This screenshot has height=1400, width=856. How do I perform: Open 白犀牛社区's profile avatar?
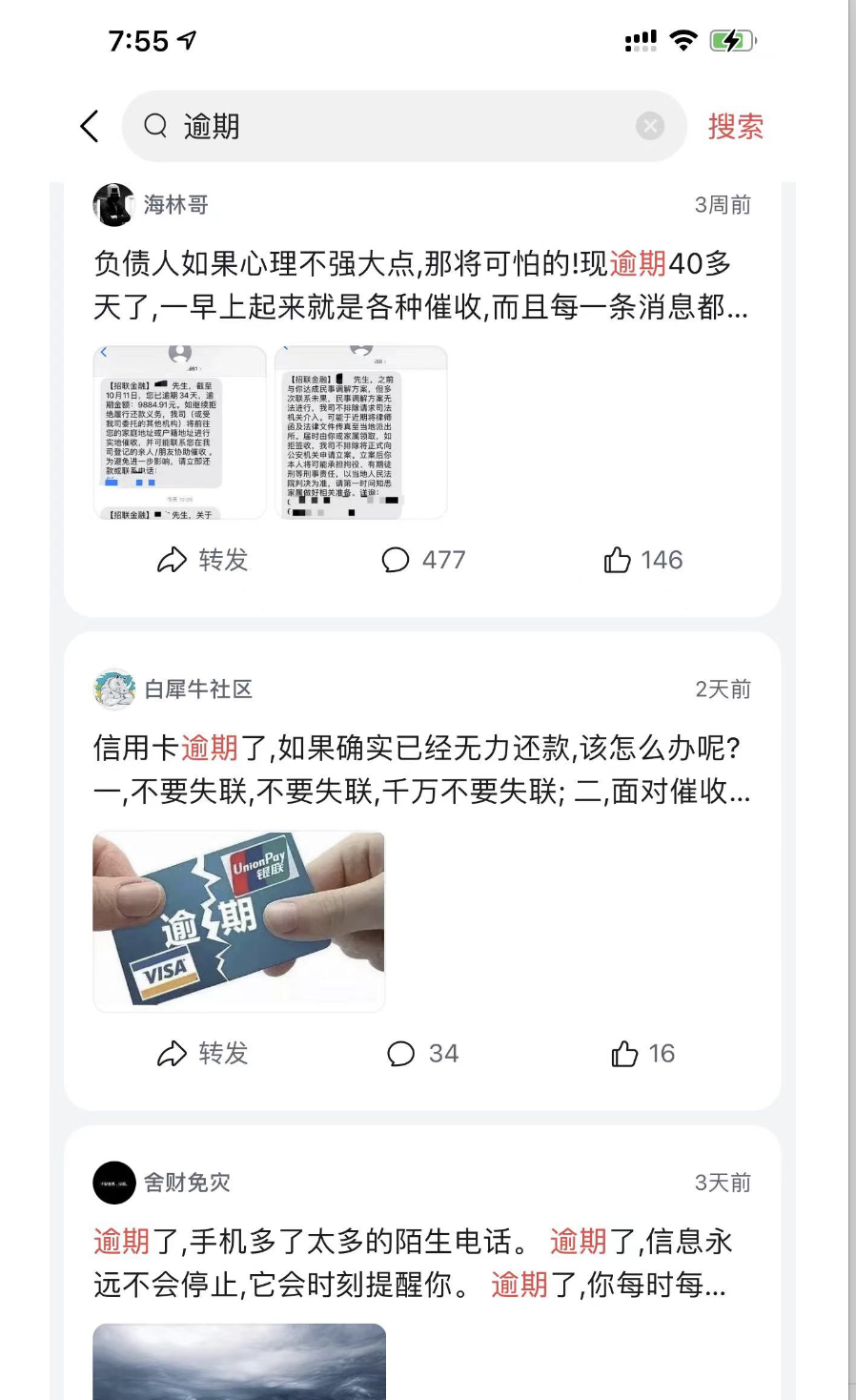pyautogui.click(x=114, y=690)
